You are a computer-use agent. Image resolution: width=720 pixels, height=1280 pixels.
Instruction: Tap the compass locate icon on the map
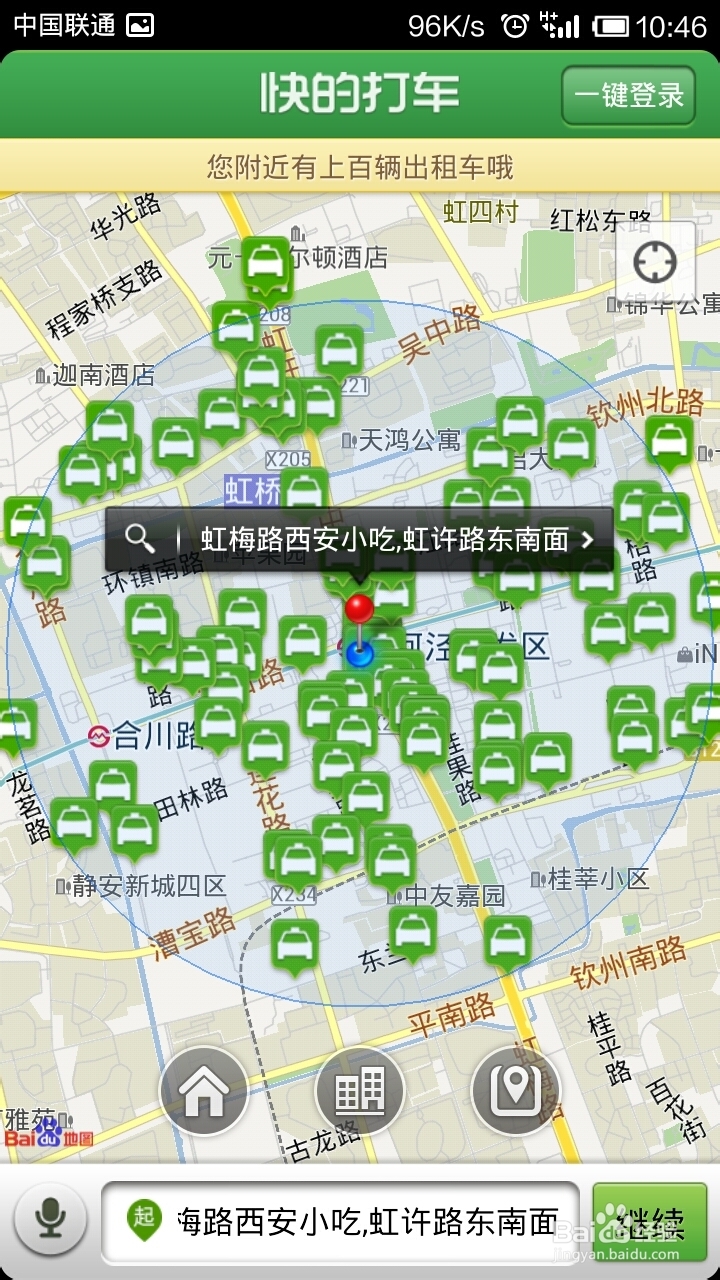(x=656, y=263)
